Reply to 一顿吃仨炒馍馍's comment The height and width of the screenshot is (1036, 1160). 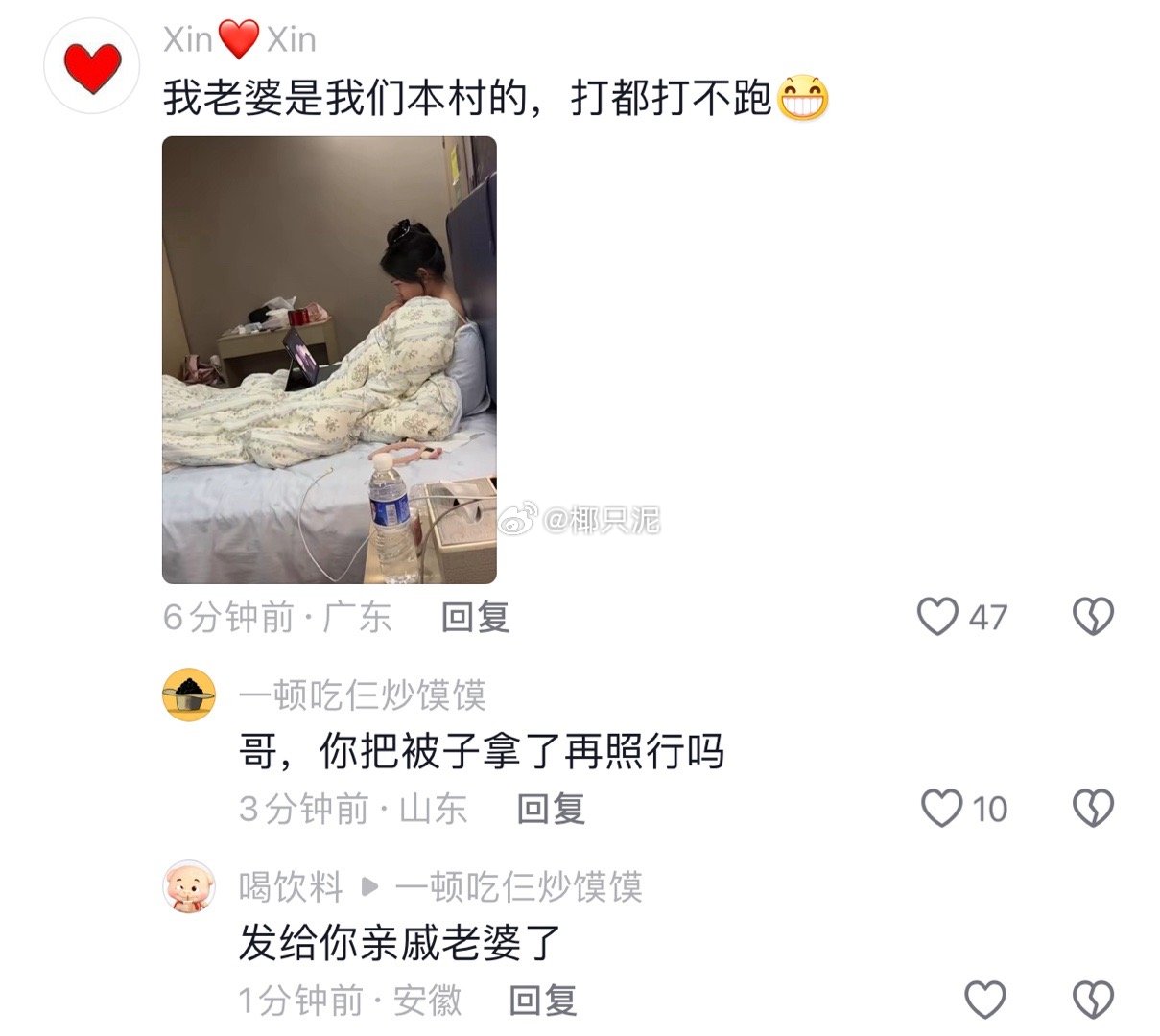[551, 809]
